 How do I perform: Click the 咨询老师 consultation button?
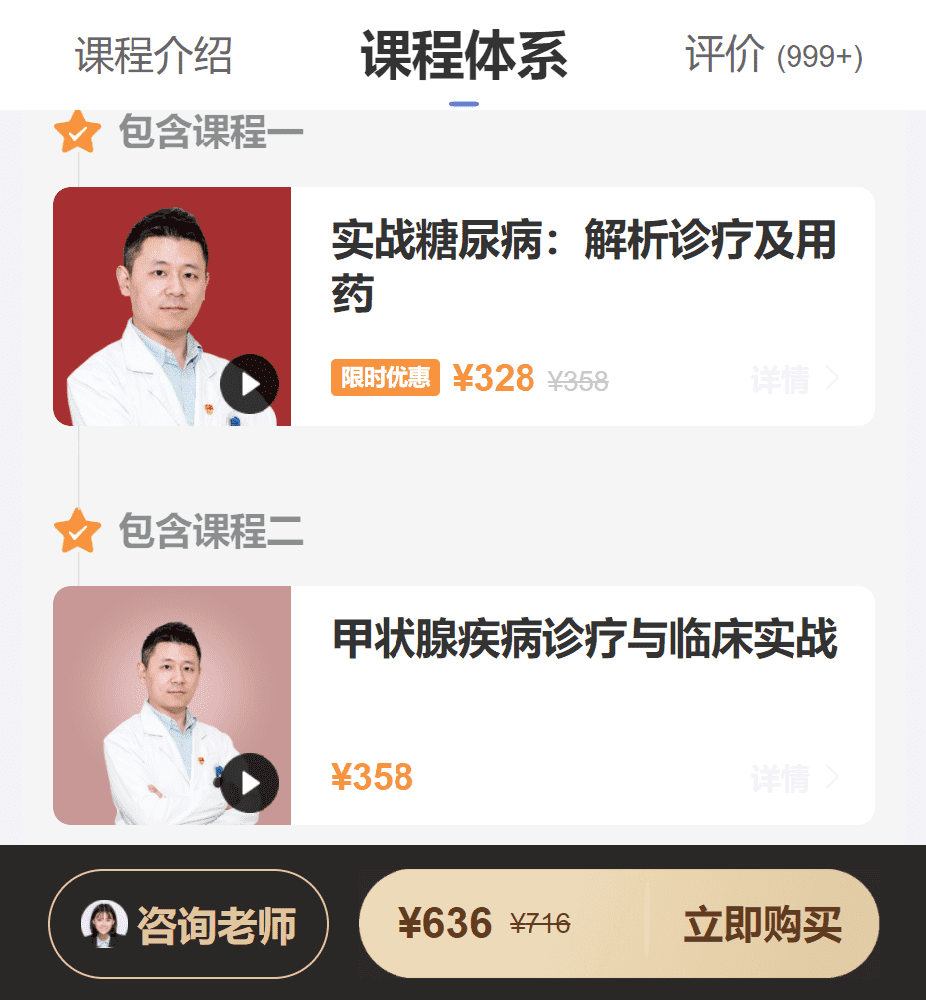click(x=188, y=923)
